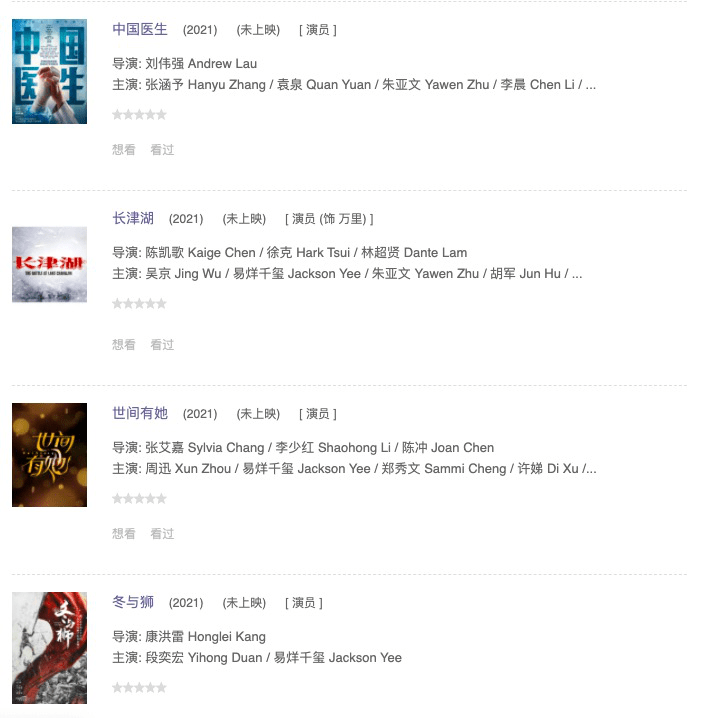Tap the 长津湖 poster thumbnail
Screen dimensions: 722x718
(x=49, y=265)
